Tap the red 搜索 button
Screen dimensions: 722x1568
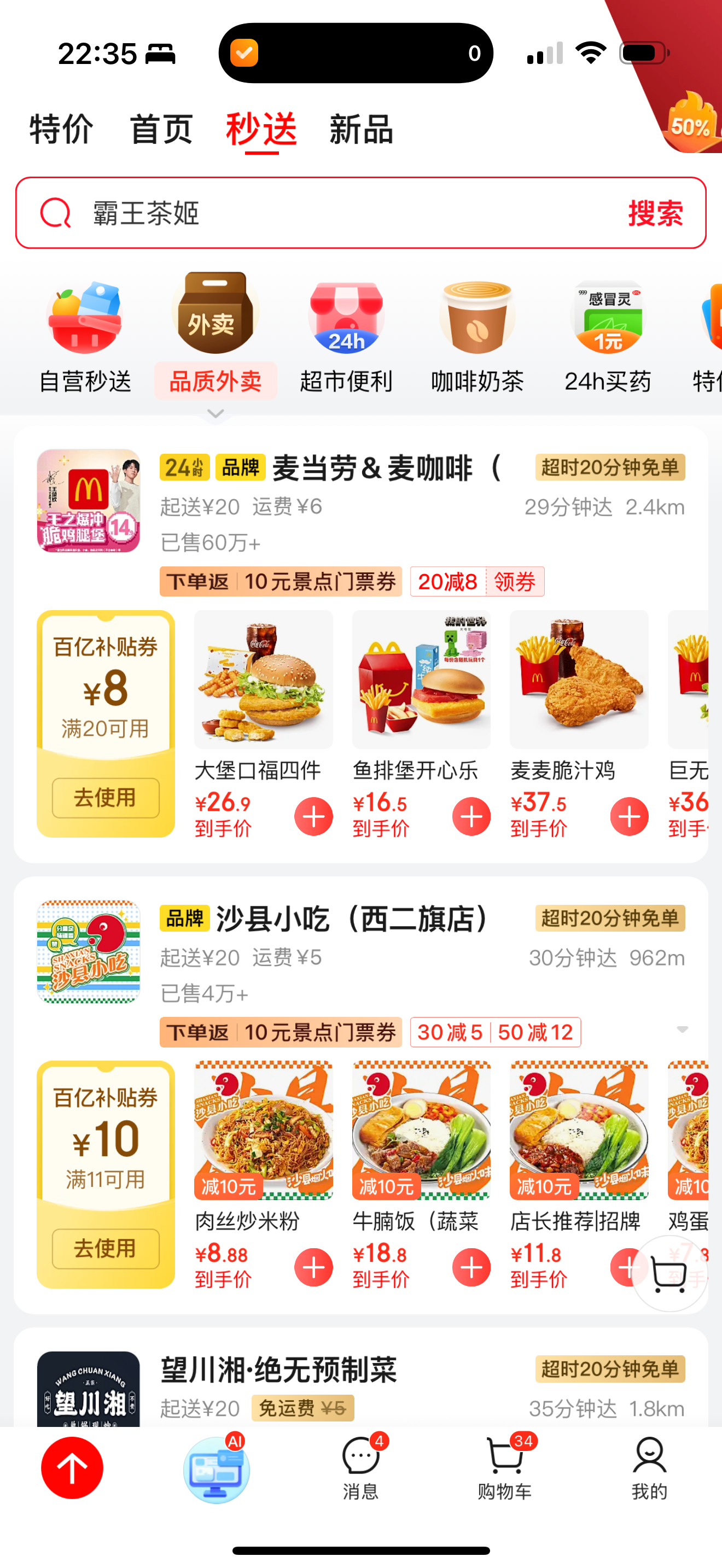pyautogui.click(x=655, y=213)
